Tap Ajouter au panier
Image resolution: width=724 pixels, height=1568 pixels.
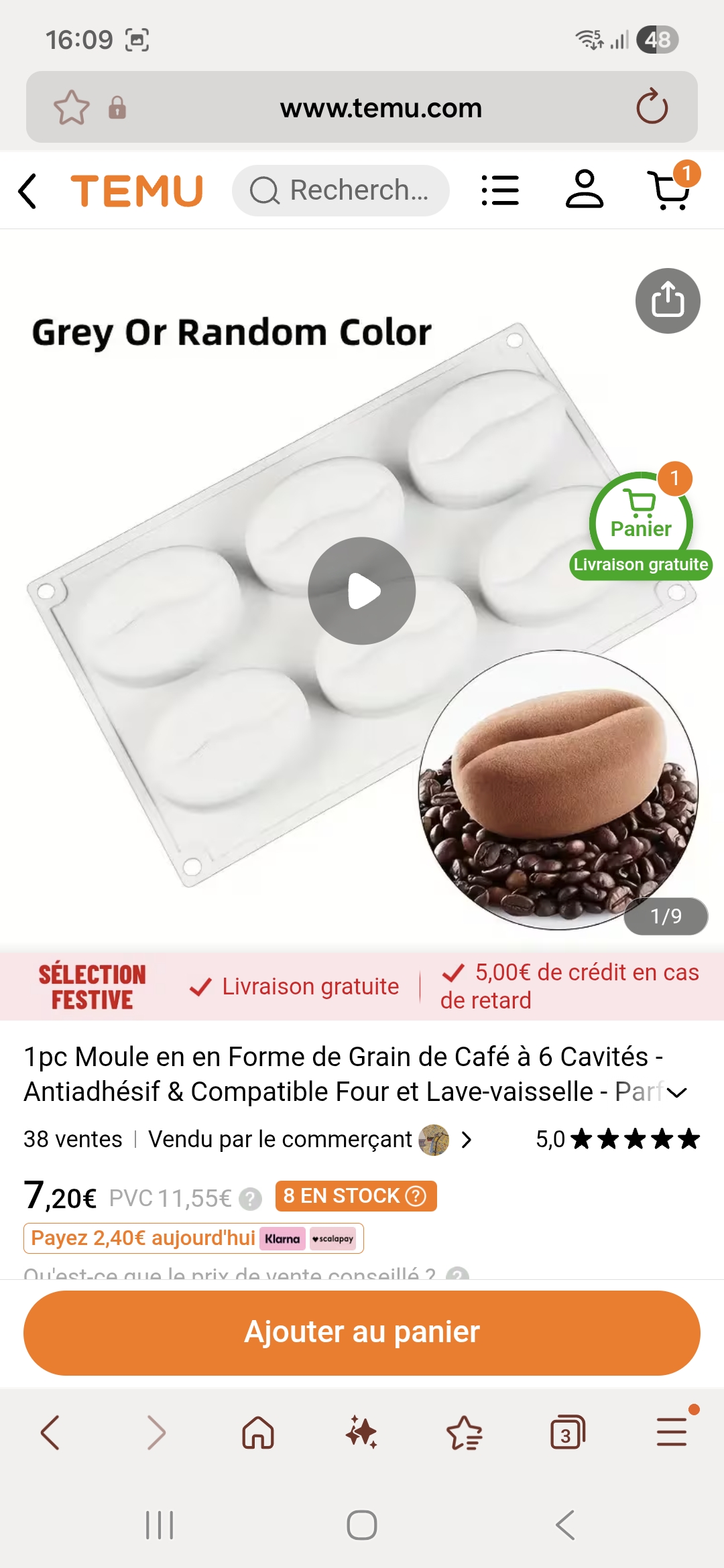pos(362,1333)
